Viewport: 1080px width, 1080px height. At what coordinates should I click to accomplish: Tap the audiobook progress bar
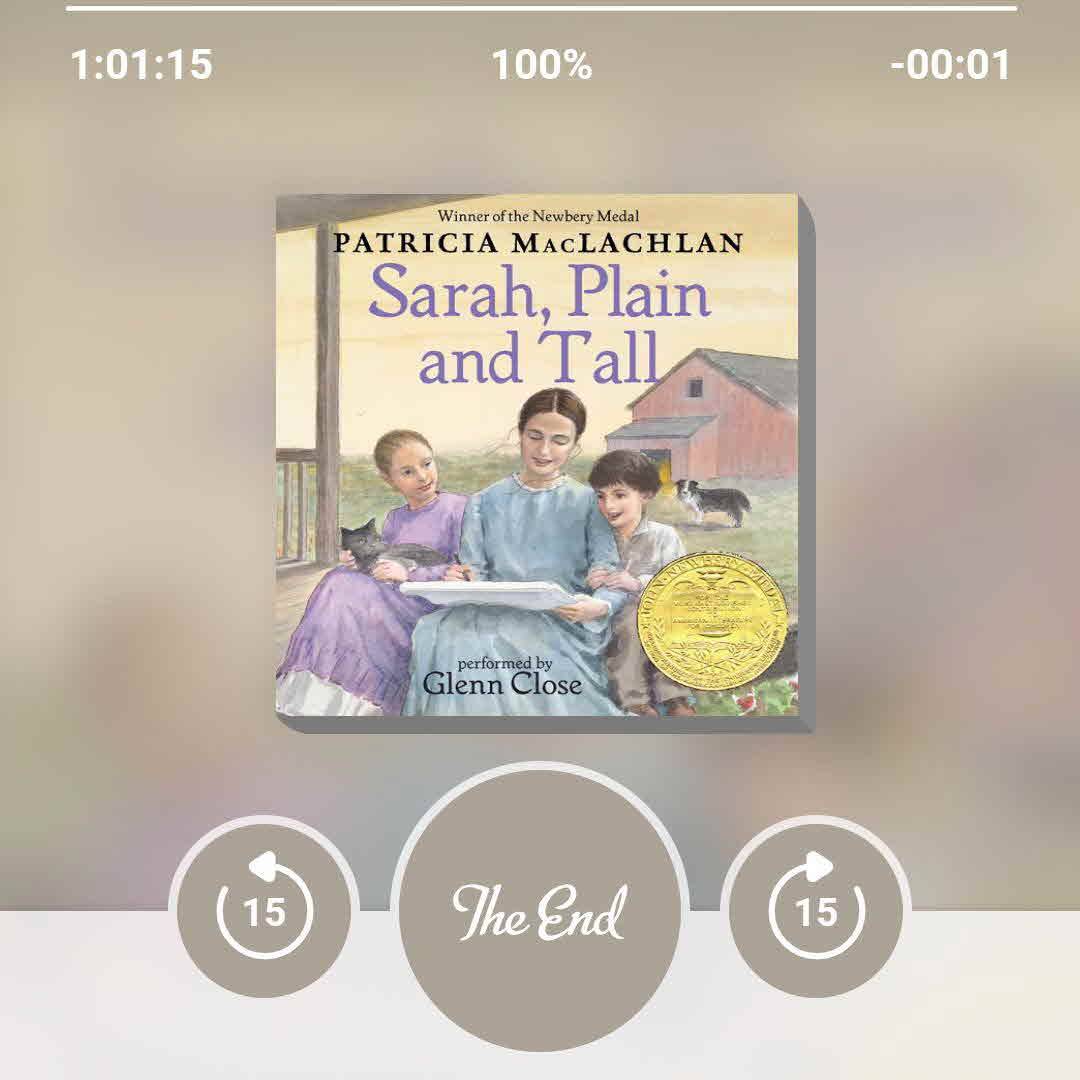[540, 8]
